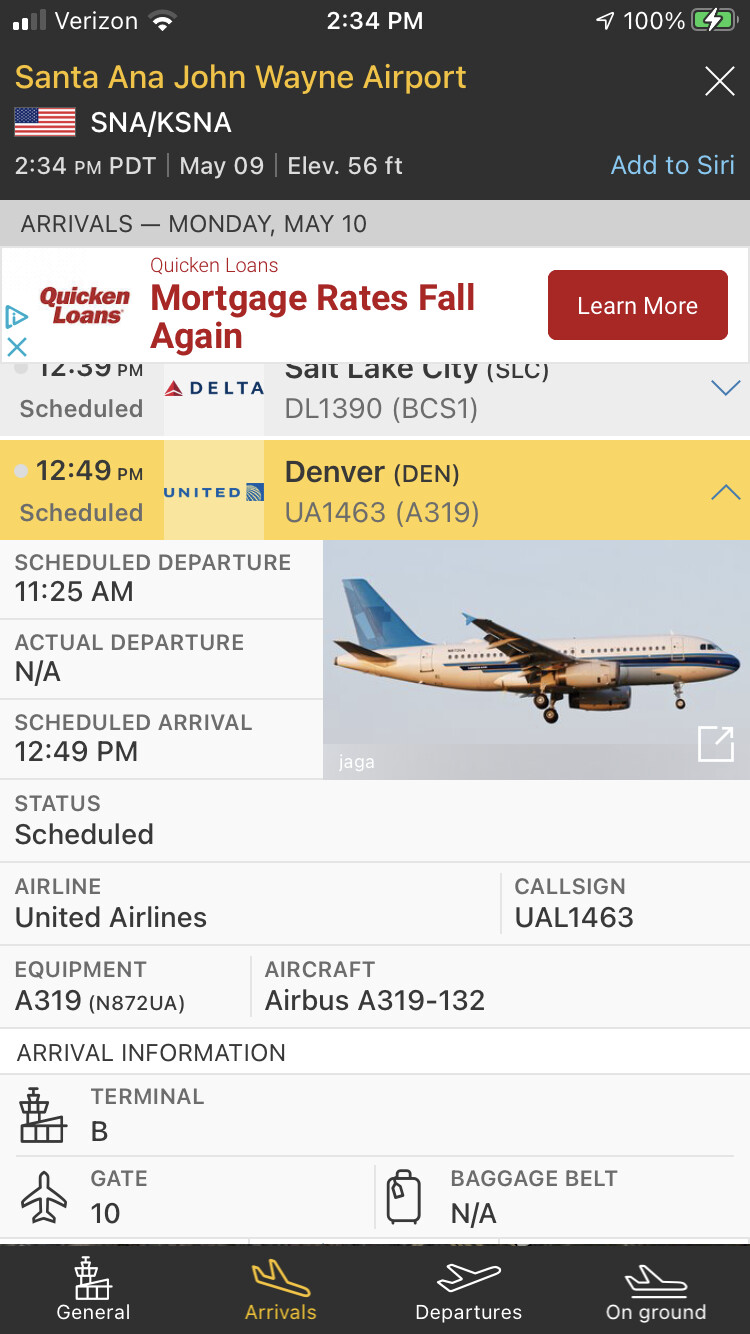This screenshot has width=750, height=1334.
Task: Show aircraft On ground tab
Action: coord(656,1290)
